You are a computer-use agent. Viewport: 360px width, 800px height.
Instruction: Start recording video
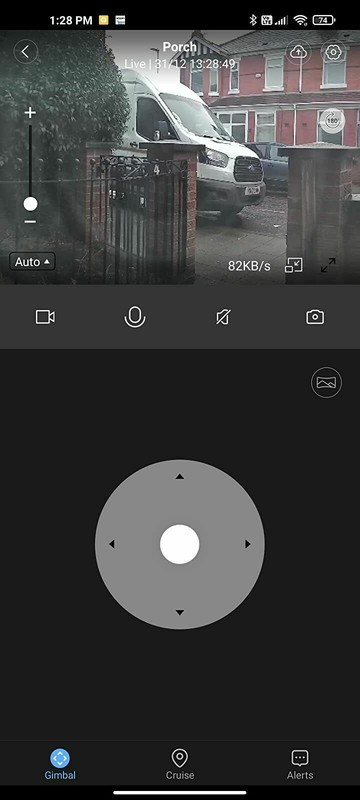[45, 317]
